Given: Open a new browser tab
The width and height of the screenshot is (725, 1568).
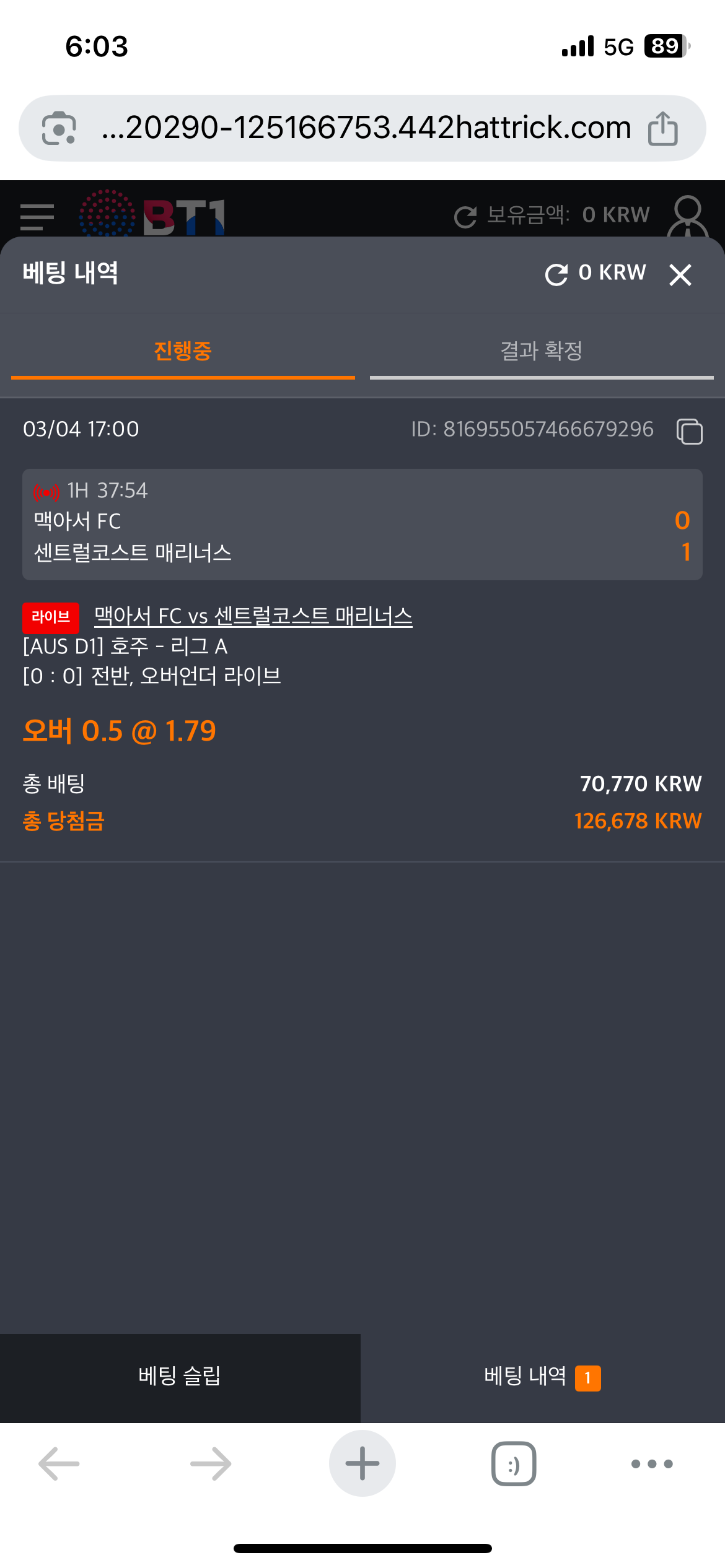Looking at the screenshot, I should coord(362,1464).
